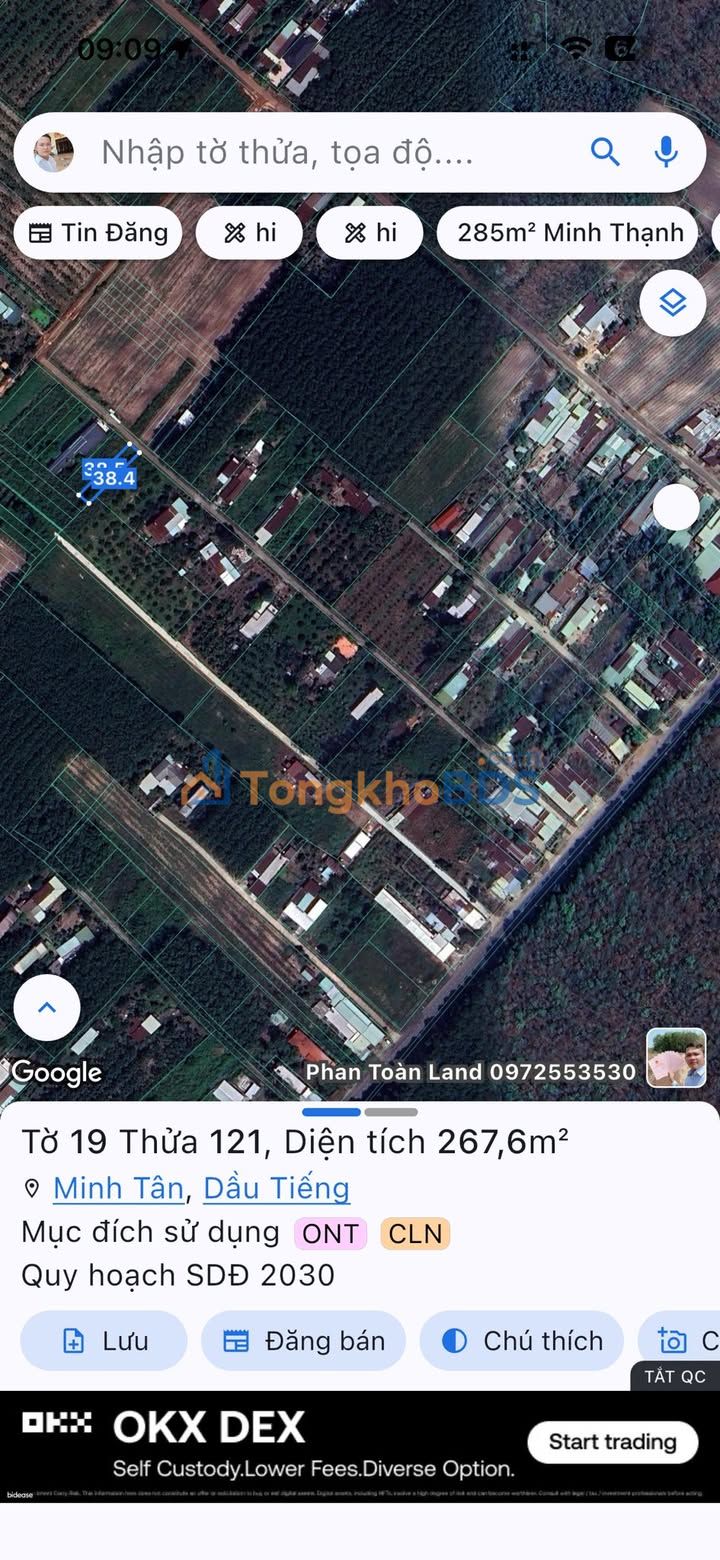Open the Dầu Tiếng link

(276, 1188)
